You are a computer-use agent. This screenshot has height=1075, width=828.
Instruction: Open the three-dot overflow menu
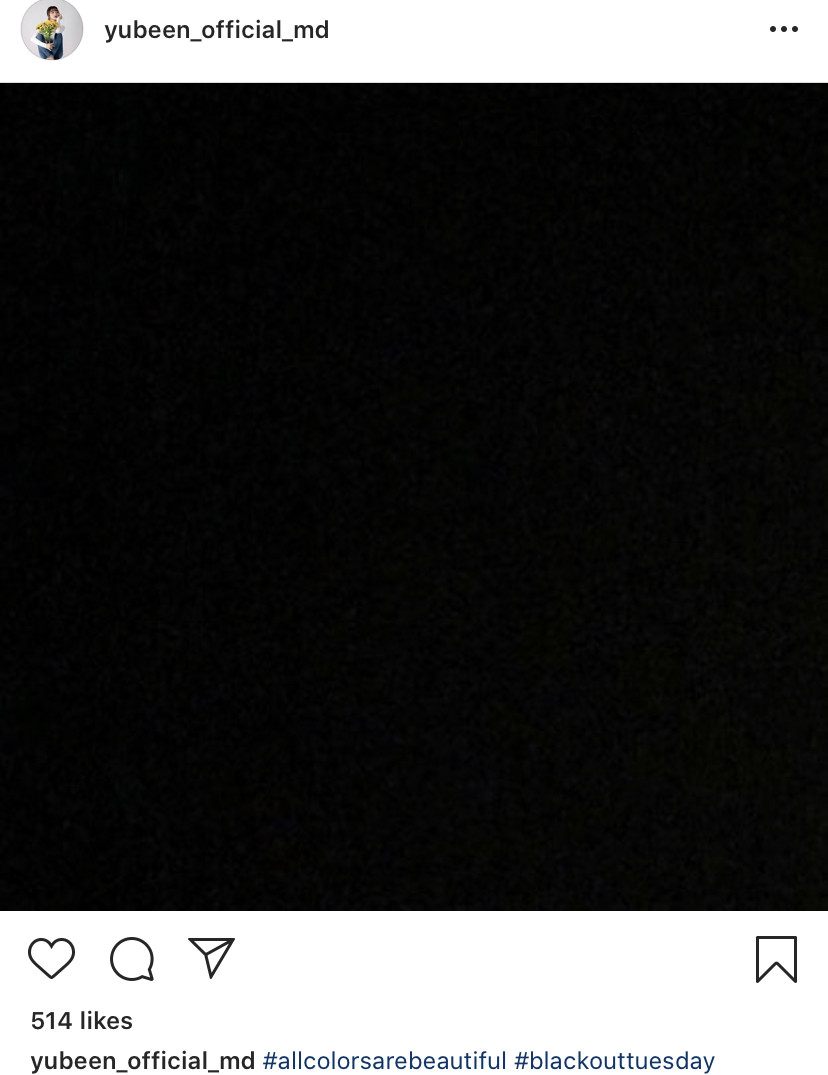[783, 30]
